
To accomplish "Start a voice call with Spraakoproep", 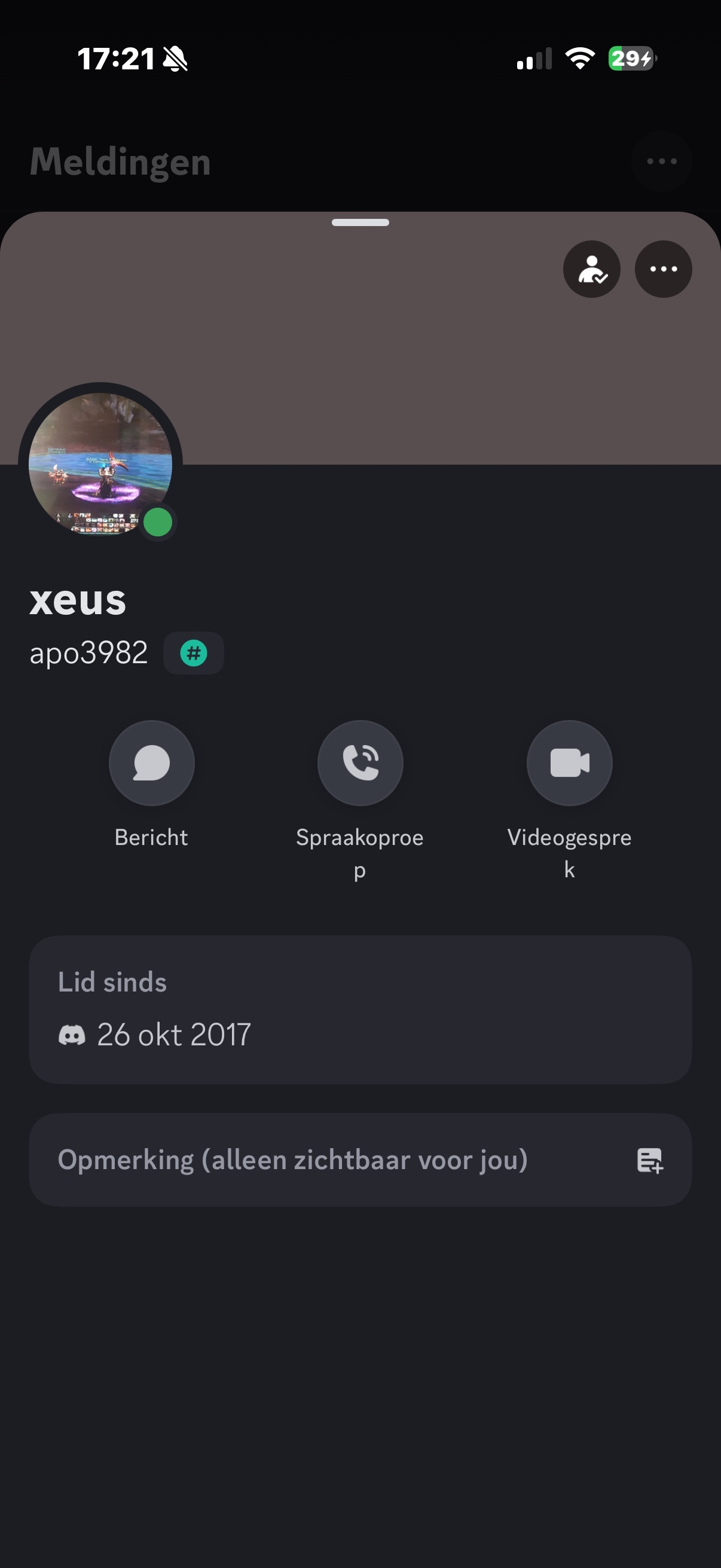I will (360, 762).
